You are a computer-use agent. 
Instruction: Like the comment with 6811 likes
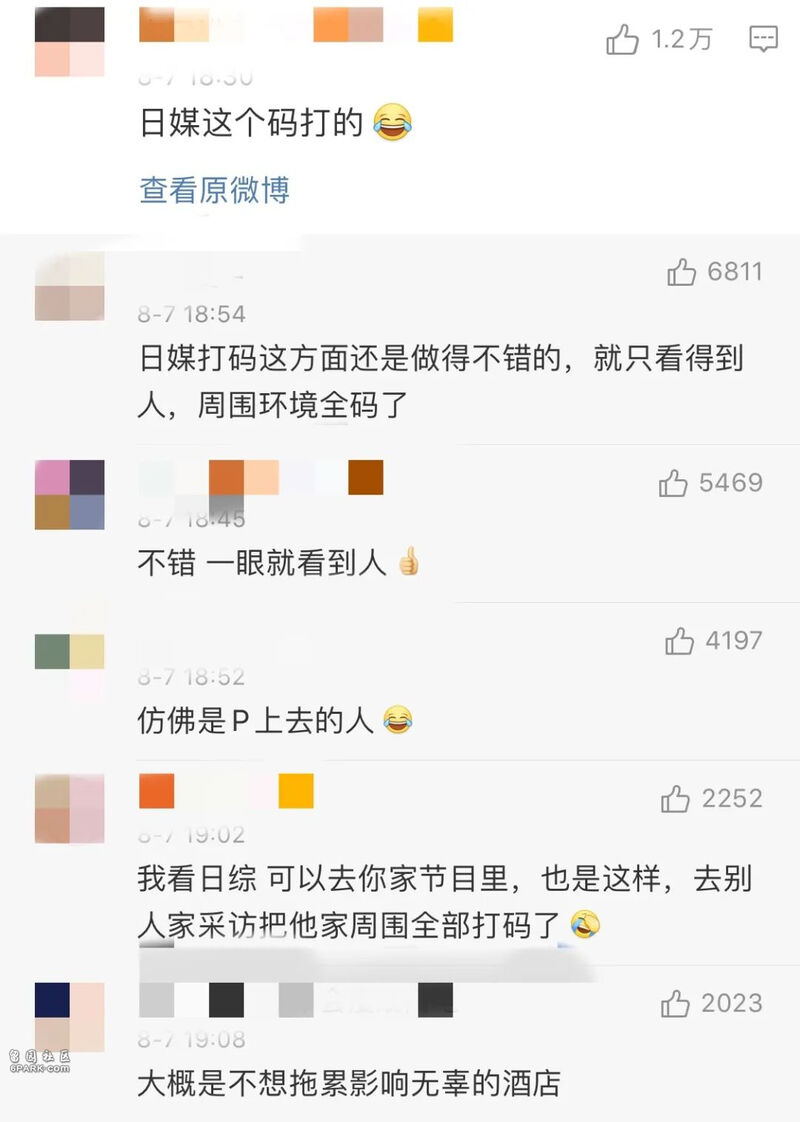682,272
